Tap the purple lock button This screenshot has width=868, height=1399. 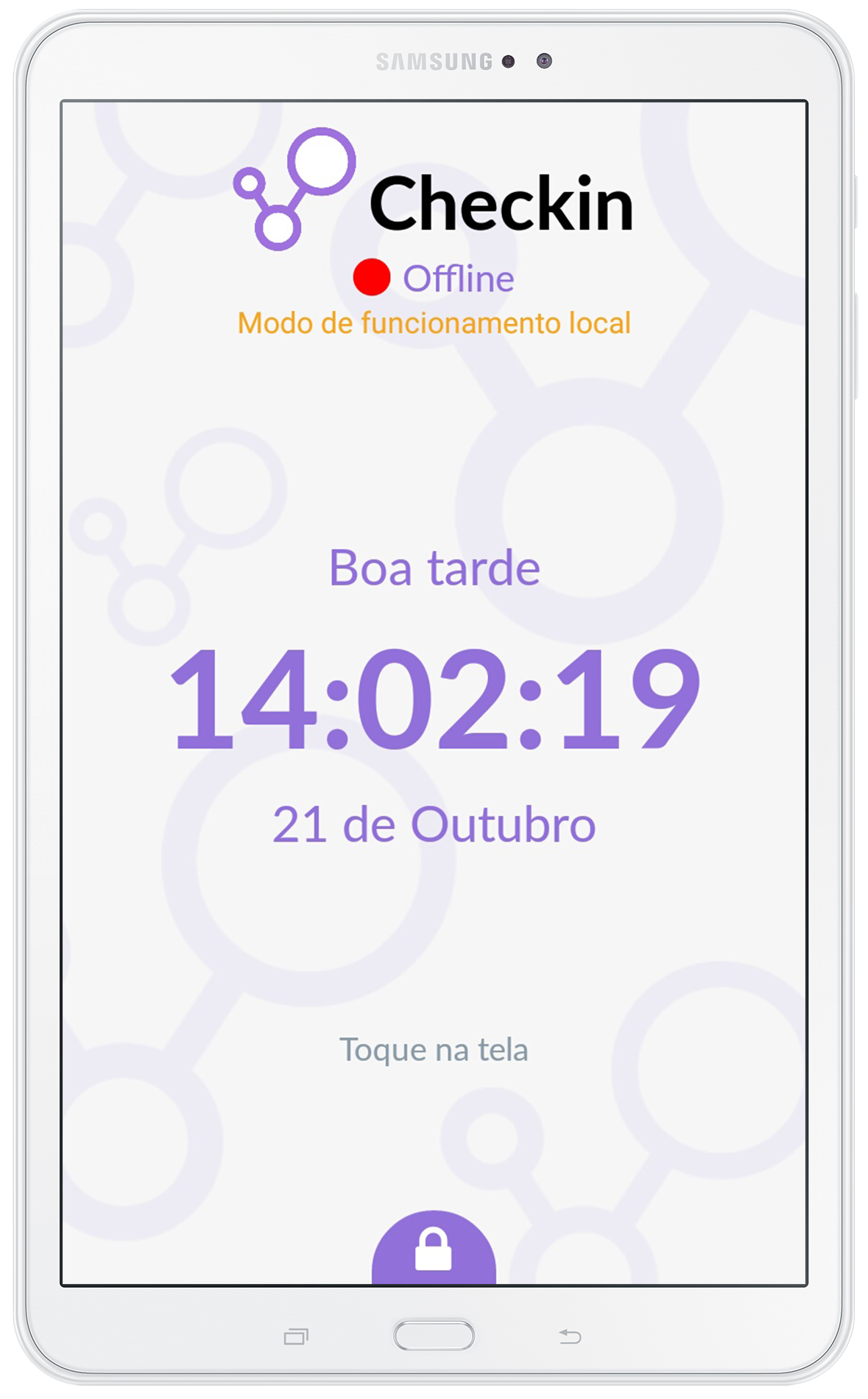[434, 1250]
